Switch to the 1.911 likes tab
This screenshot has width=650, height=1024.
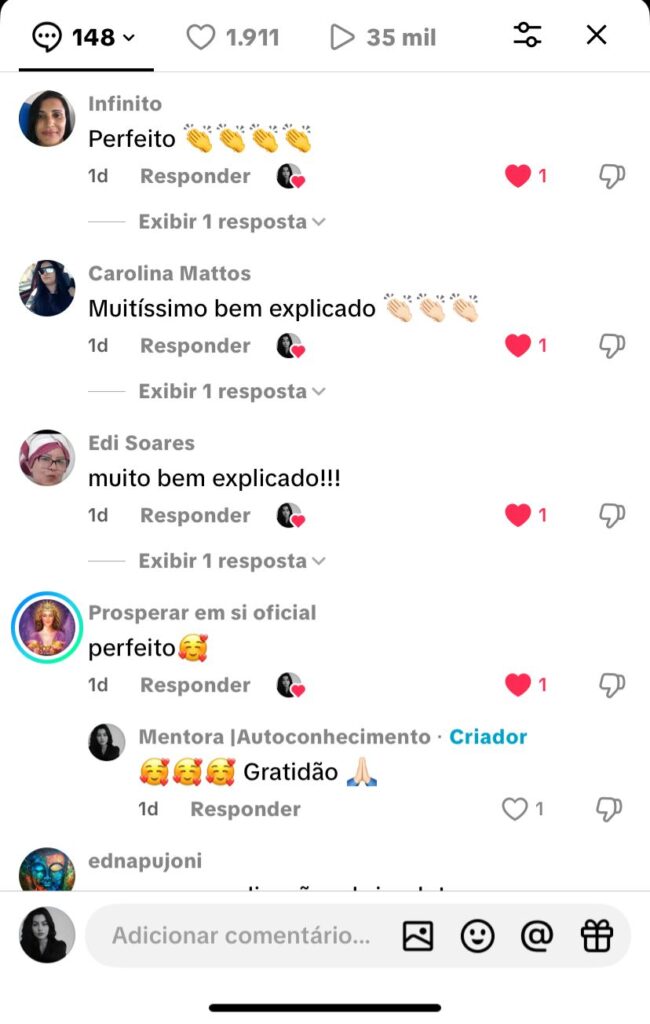coord(233,38)
